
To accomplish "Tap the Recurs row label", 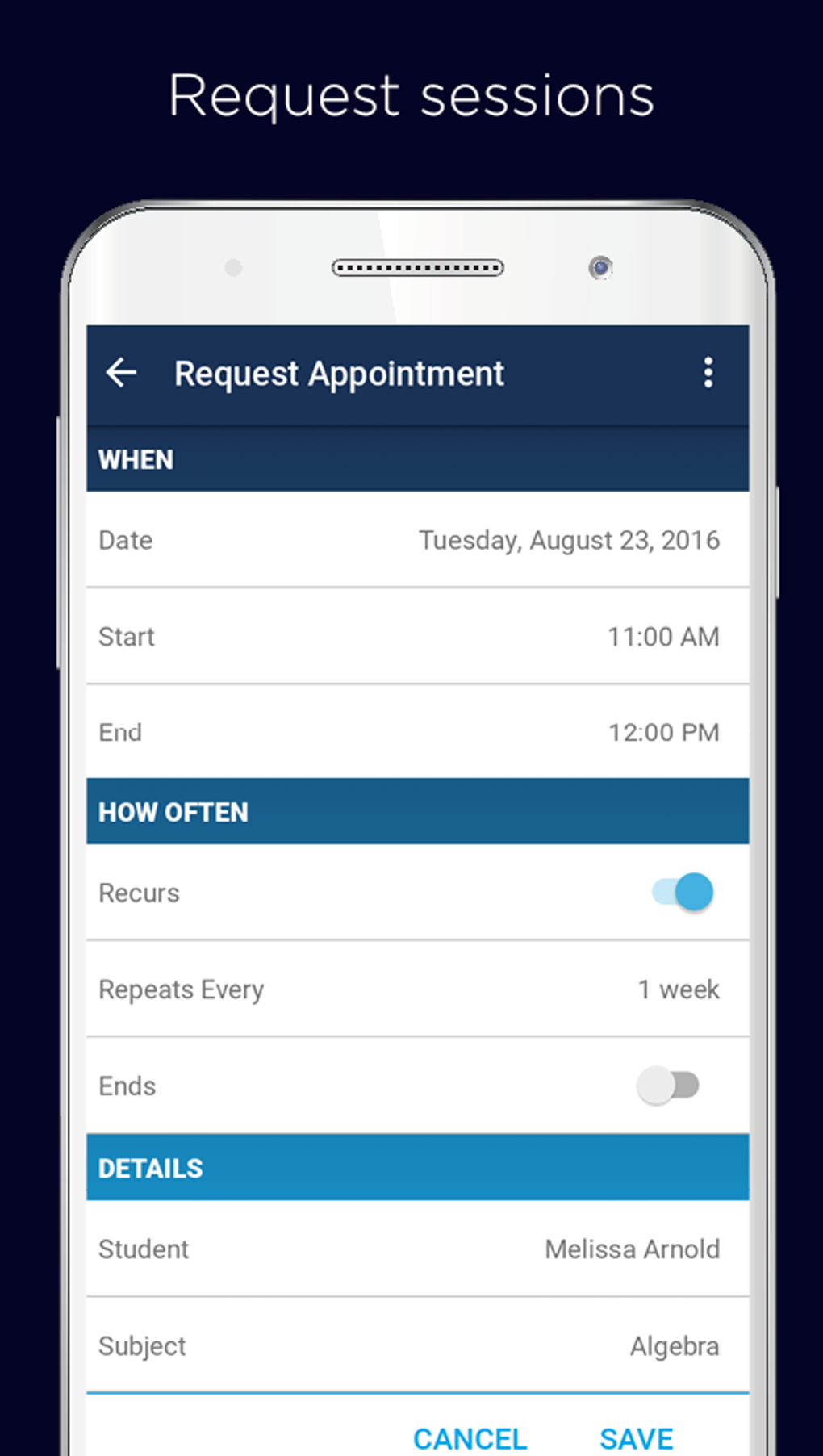I will tap(138, 892).
